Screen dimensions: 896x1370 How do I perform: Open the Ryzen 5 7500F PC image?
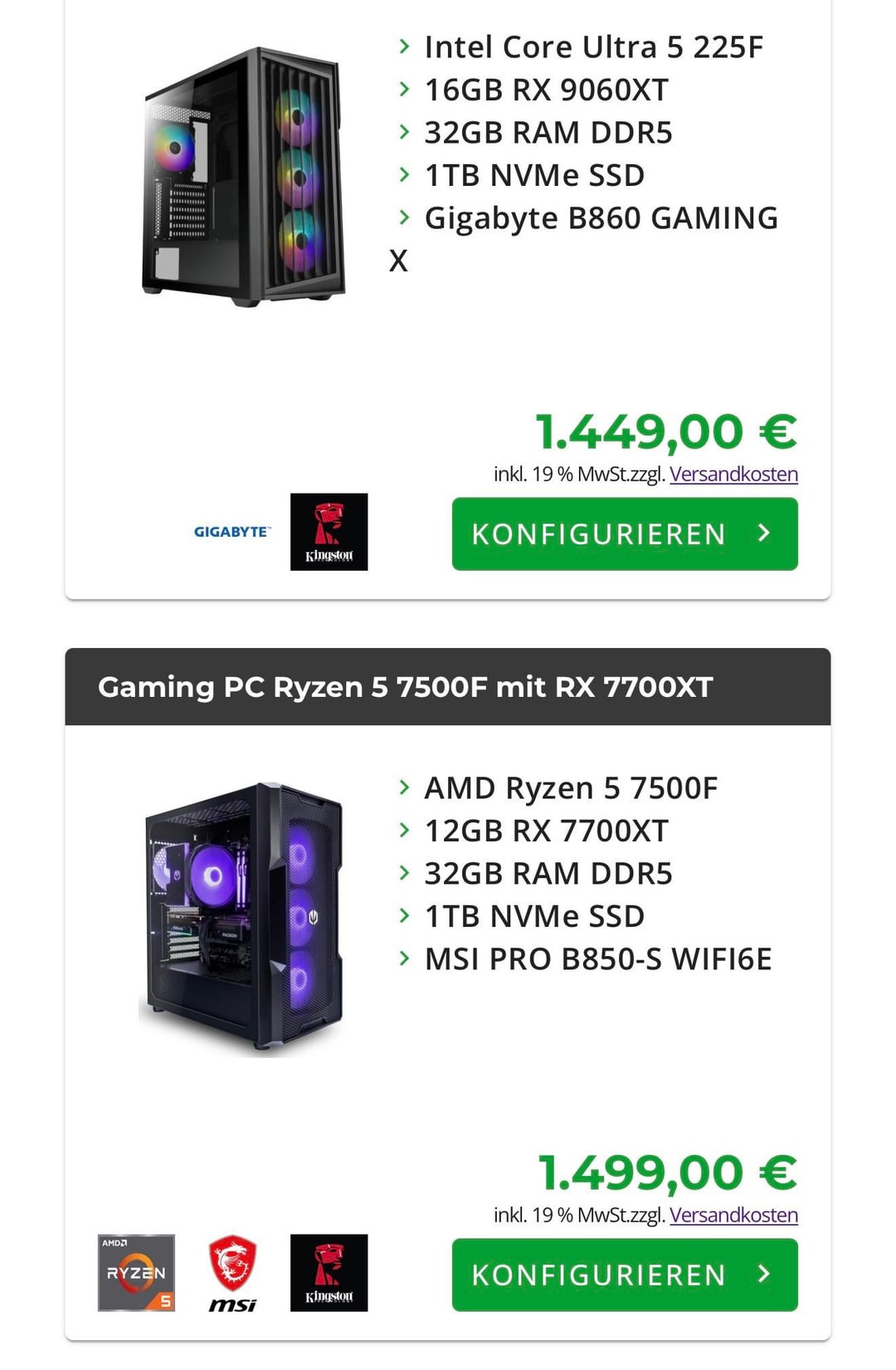click(243, 917)
